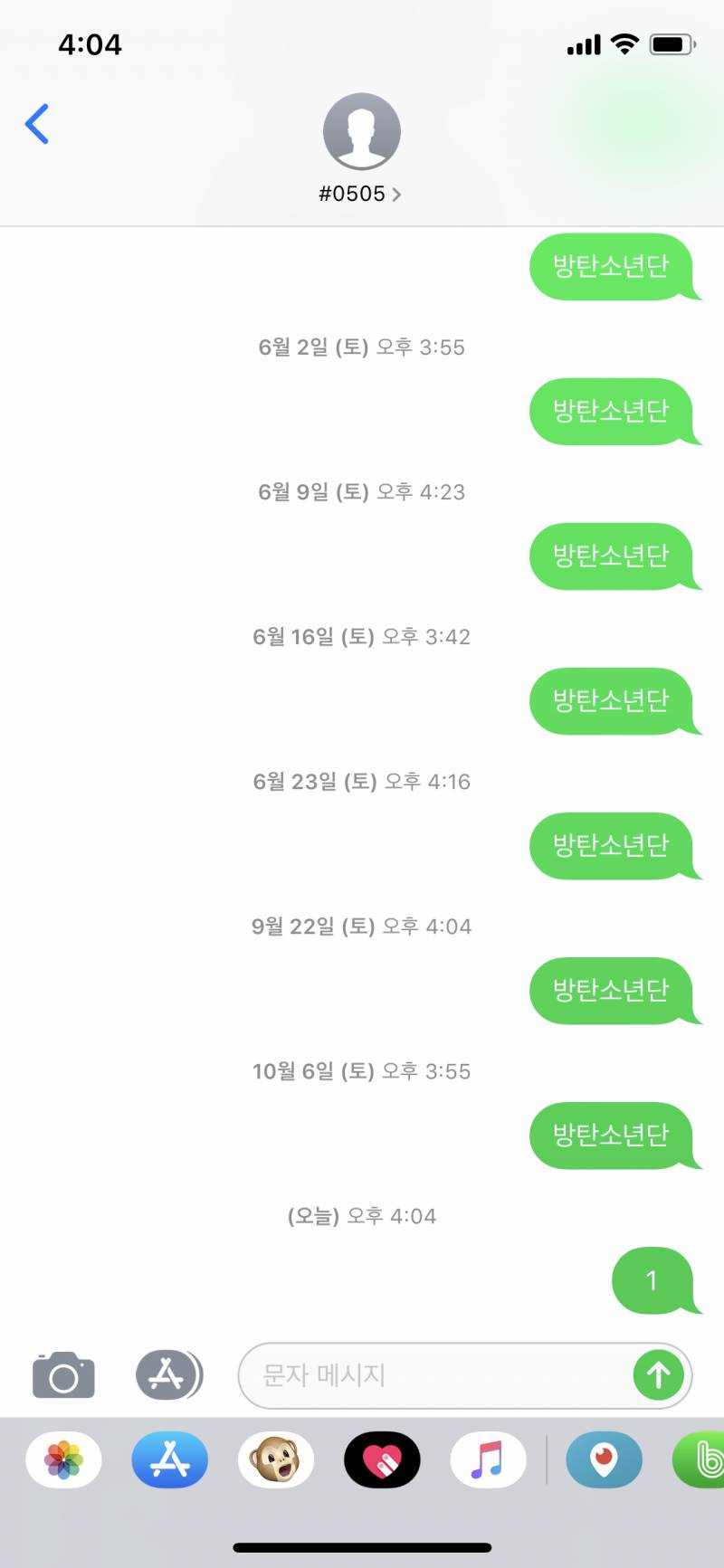Expand contact details via the #0505 chevron

(396, 194)
